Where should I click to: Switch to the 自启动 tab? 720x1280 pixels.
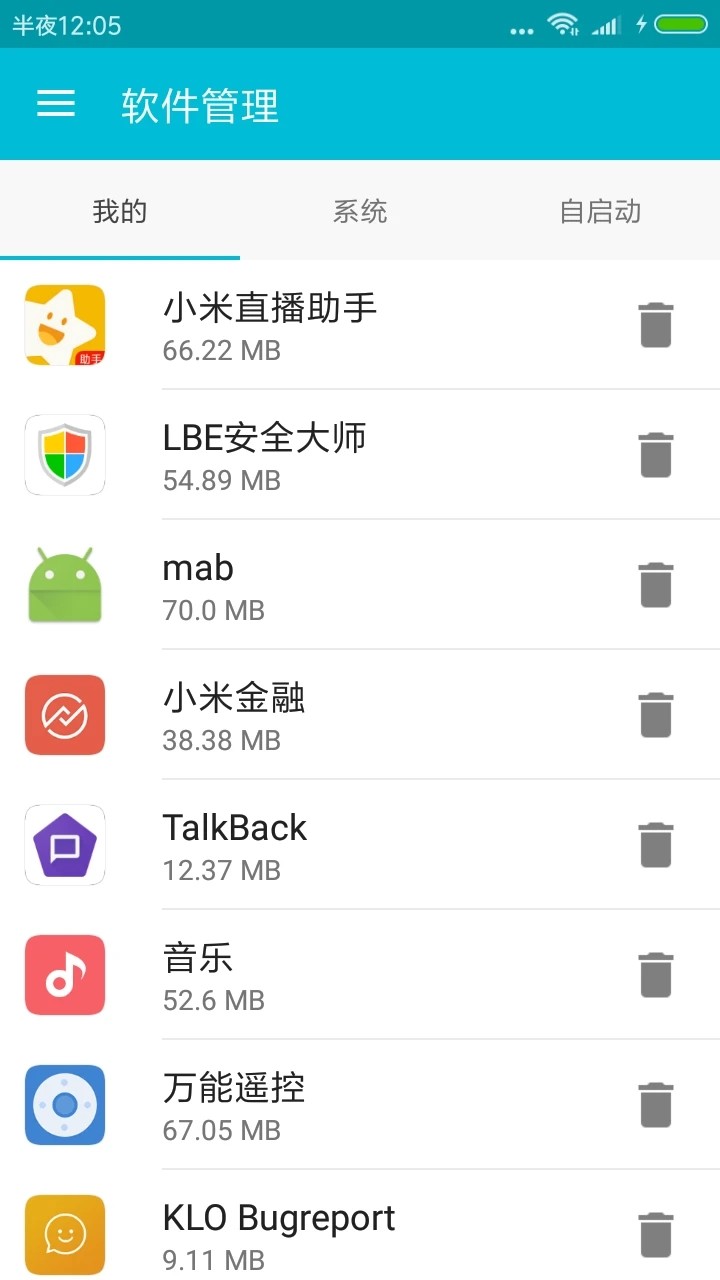click(x=600, y=211)
